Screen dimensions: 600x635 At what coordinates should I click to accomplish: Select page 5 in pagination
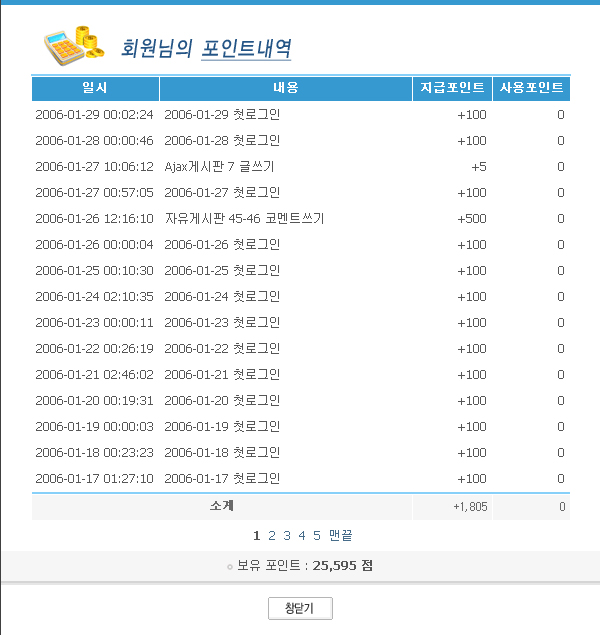[x=317, y=536]
